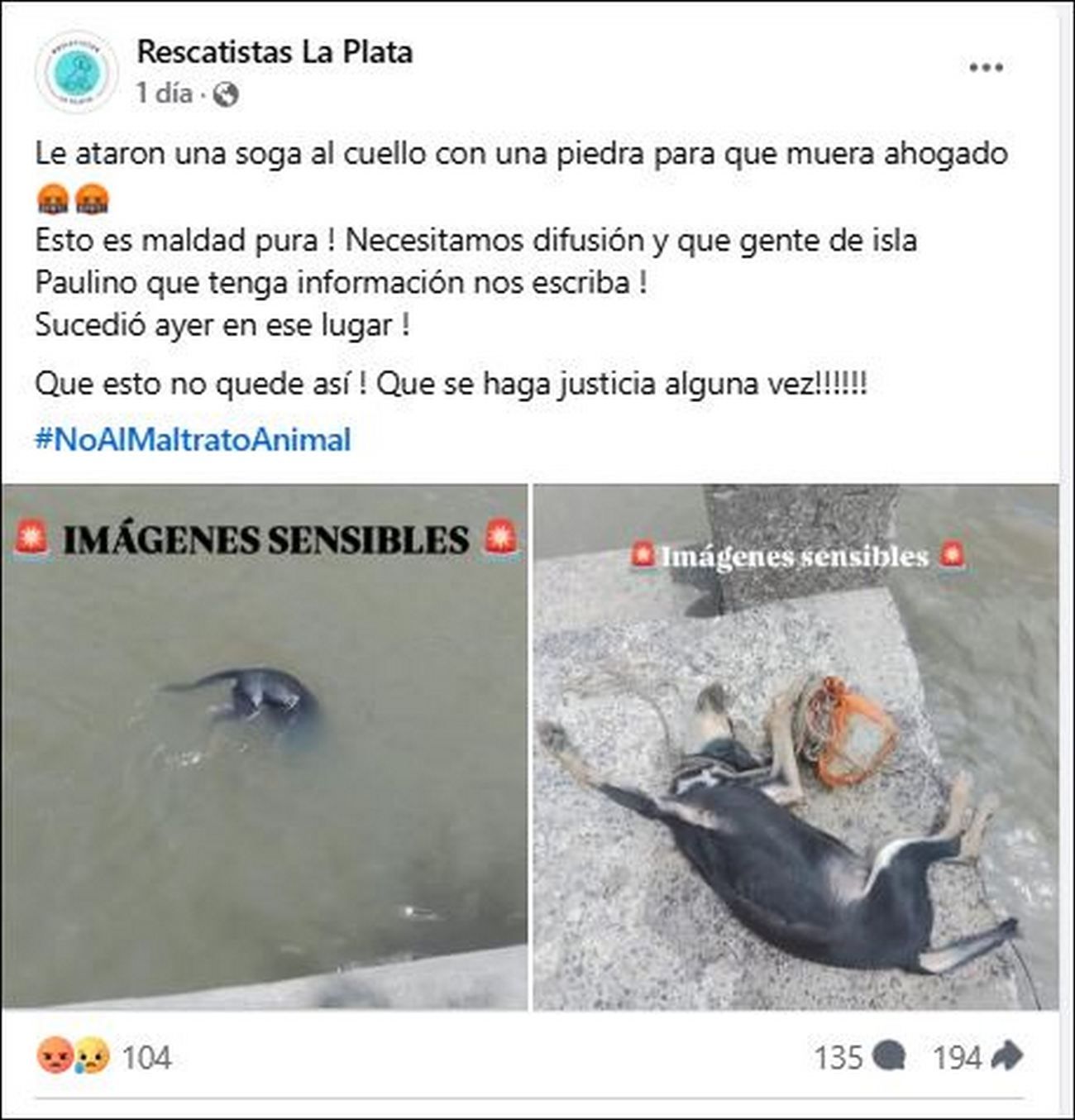Open the right photo of the post
Screen dimensions: 1075x1120
pos(795,746)
